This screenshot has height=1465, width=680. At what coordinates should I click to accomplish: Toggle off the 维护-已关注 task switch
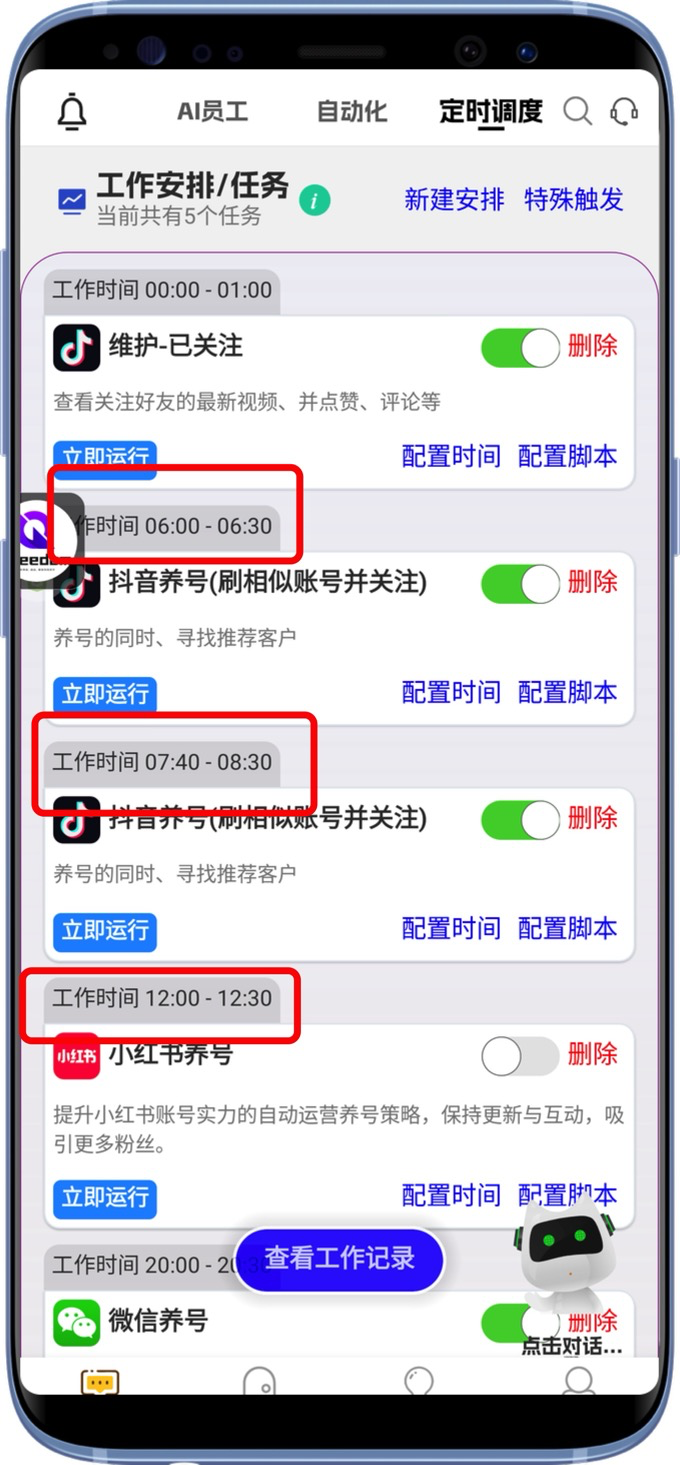coord(520,347)
